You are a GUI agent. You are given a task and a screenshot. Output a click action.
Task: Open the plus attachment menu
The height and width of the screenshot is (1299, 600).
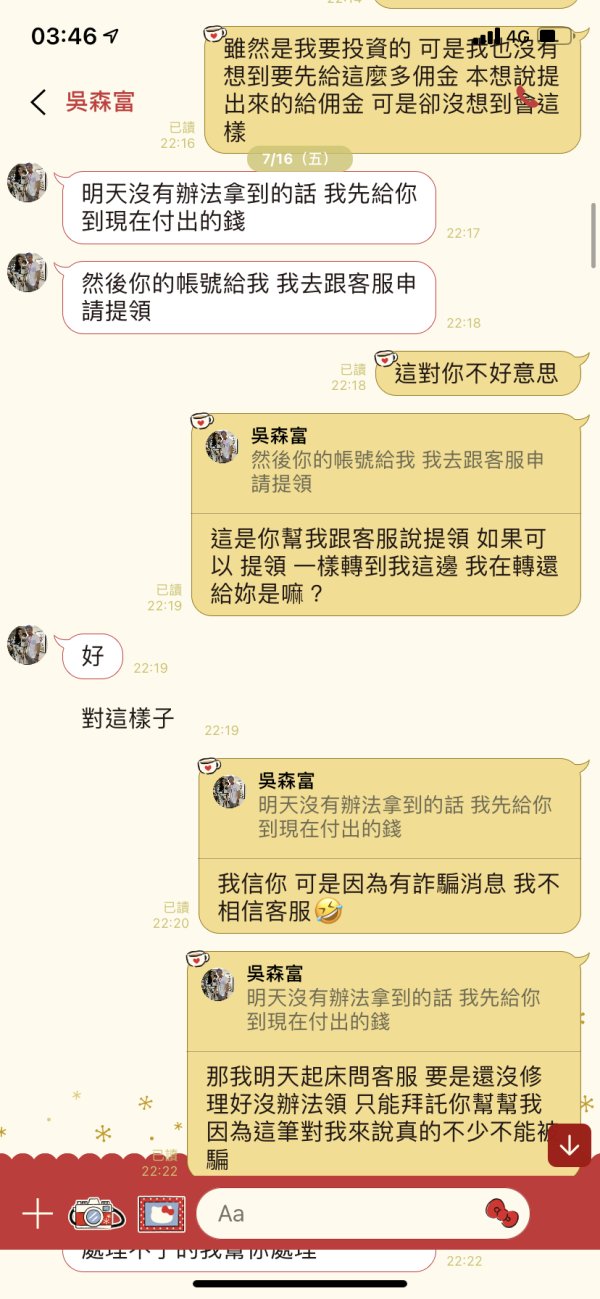37,1214
